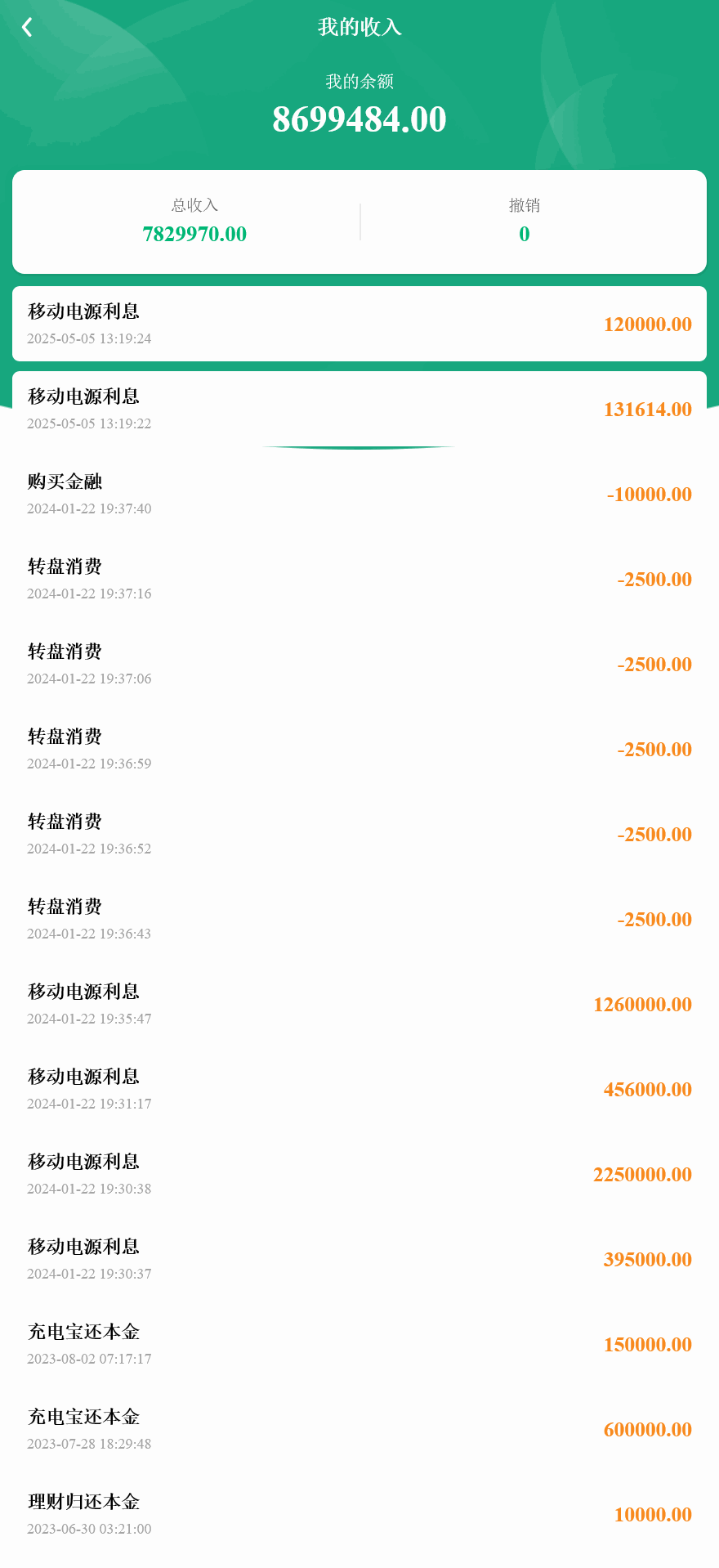Image resolution: width=719 pixels, height=1568 pixels.
Task: Tap the balance amount 8699484.00
Action: tap(359, 119)
